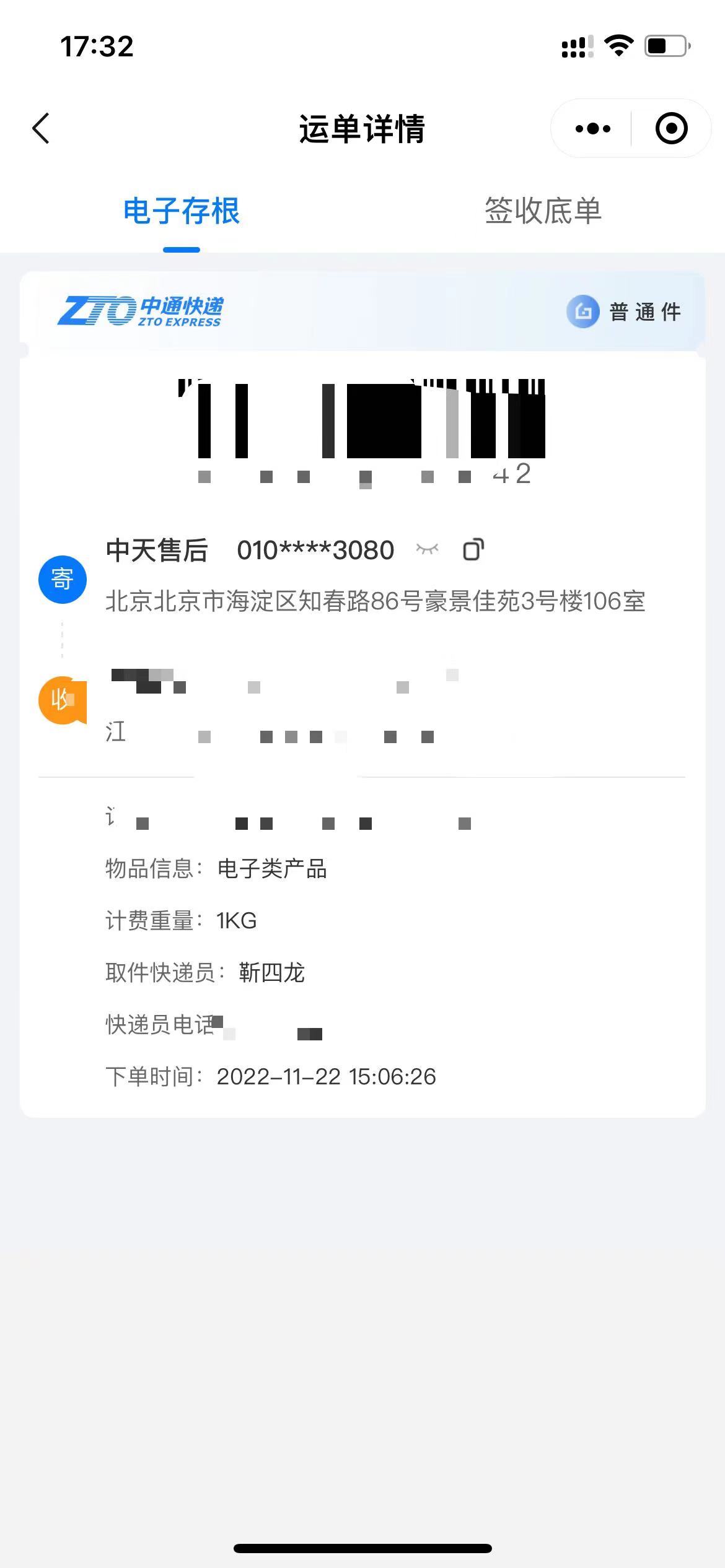Click the house icon beside 普通件 label

click(x=583, y=312)
